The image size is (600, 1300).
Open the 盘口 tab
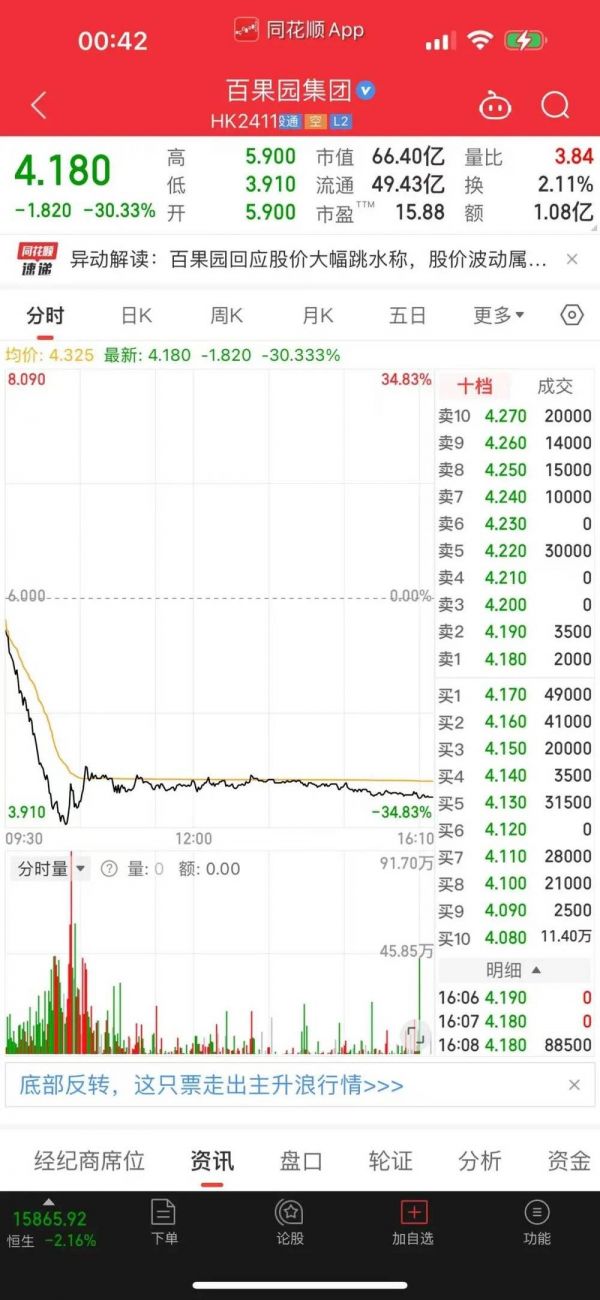[x=301, y=1160]
